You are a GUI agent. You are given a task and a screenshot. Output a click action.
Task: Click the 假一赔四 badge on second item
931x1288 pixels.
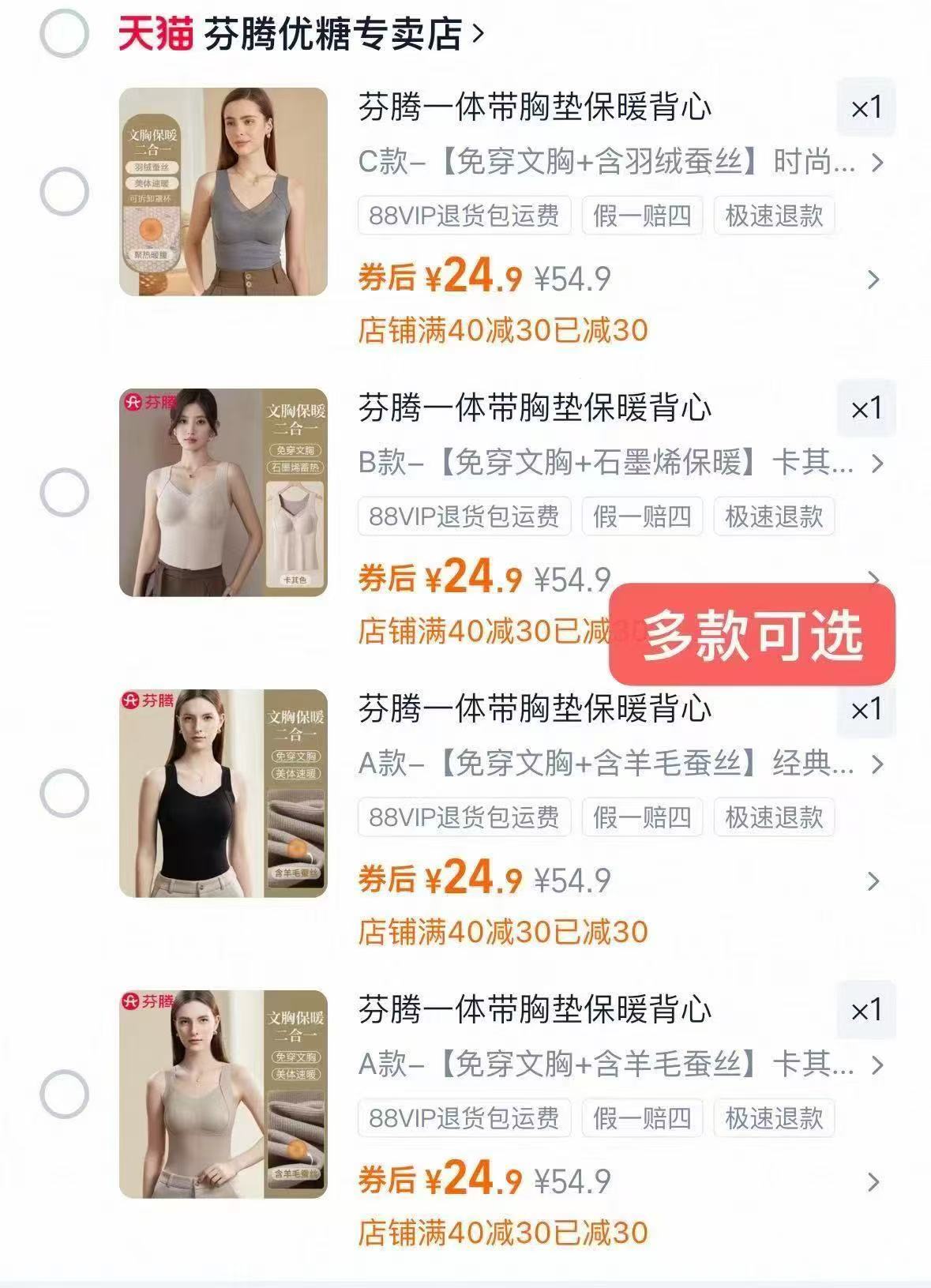click(642, 516)
